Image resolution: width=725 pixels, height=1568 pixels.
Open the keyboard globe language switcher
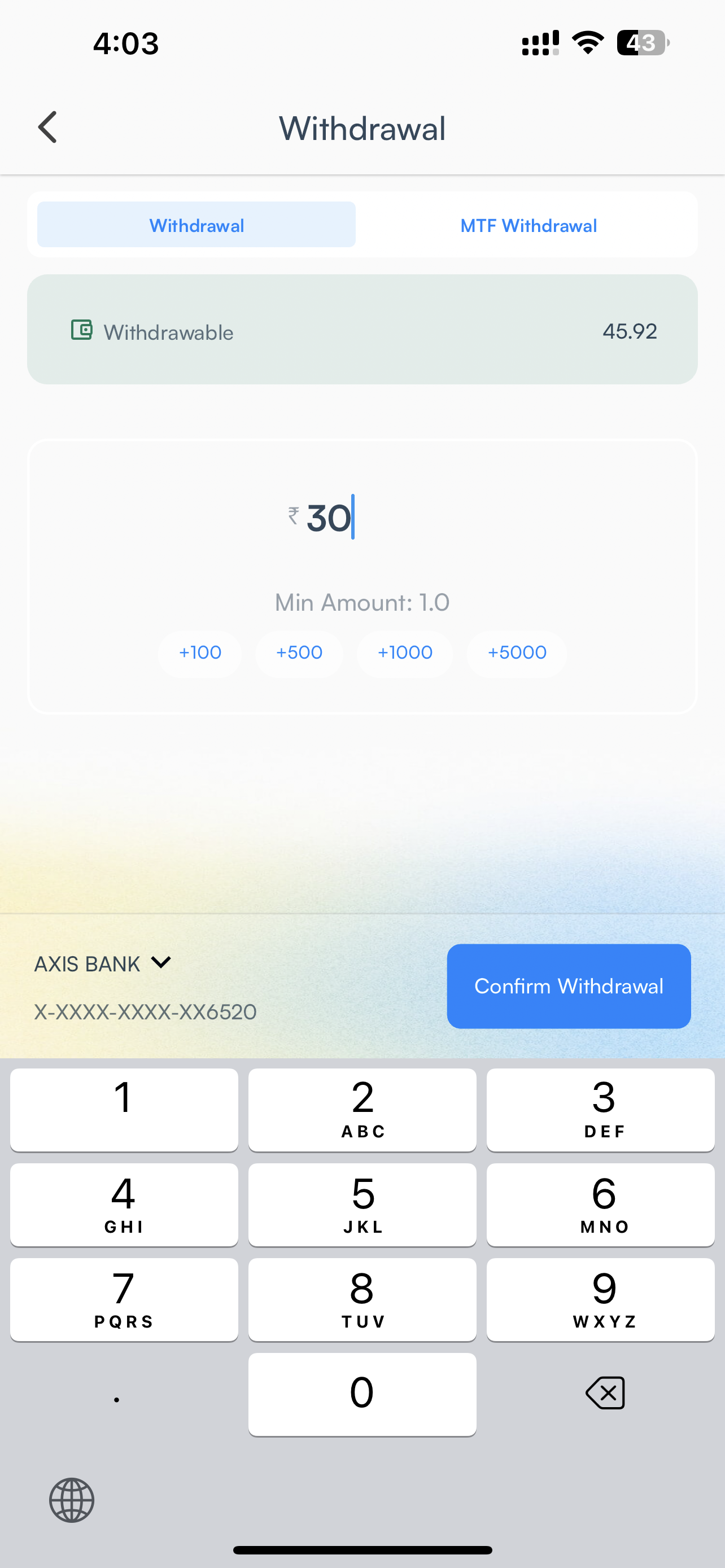[x=72, y=1500]
